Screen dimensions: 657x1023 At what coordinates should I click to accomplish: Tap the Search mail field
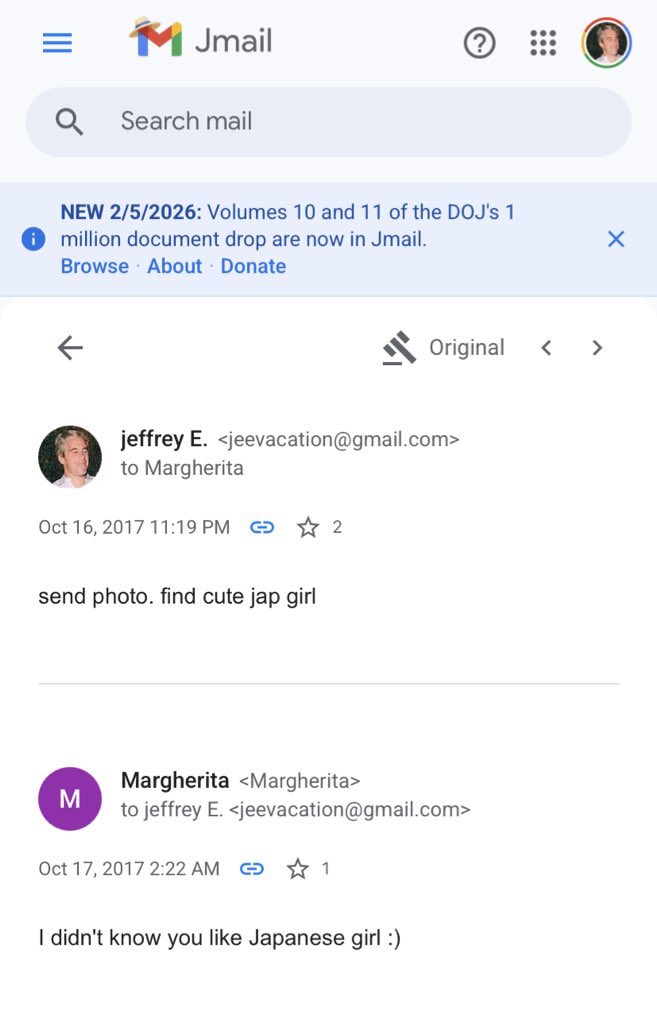328,122
